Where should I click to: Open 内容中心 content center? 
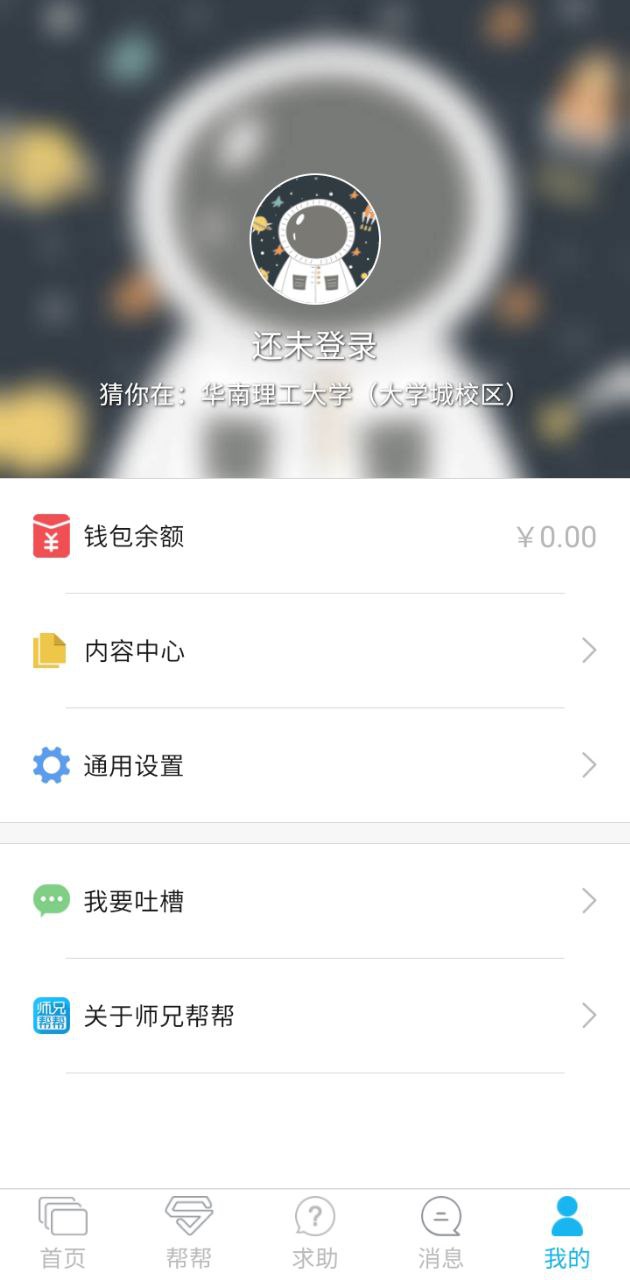pyautogui.click(x=315, y=652)
